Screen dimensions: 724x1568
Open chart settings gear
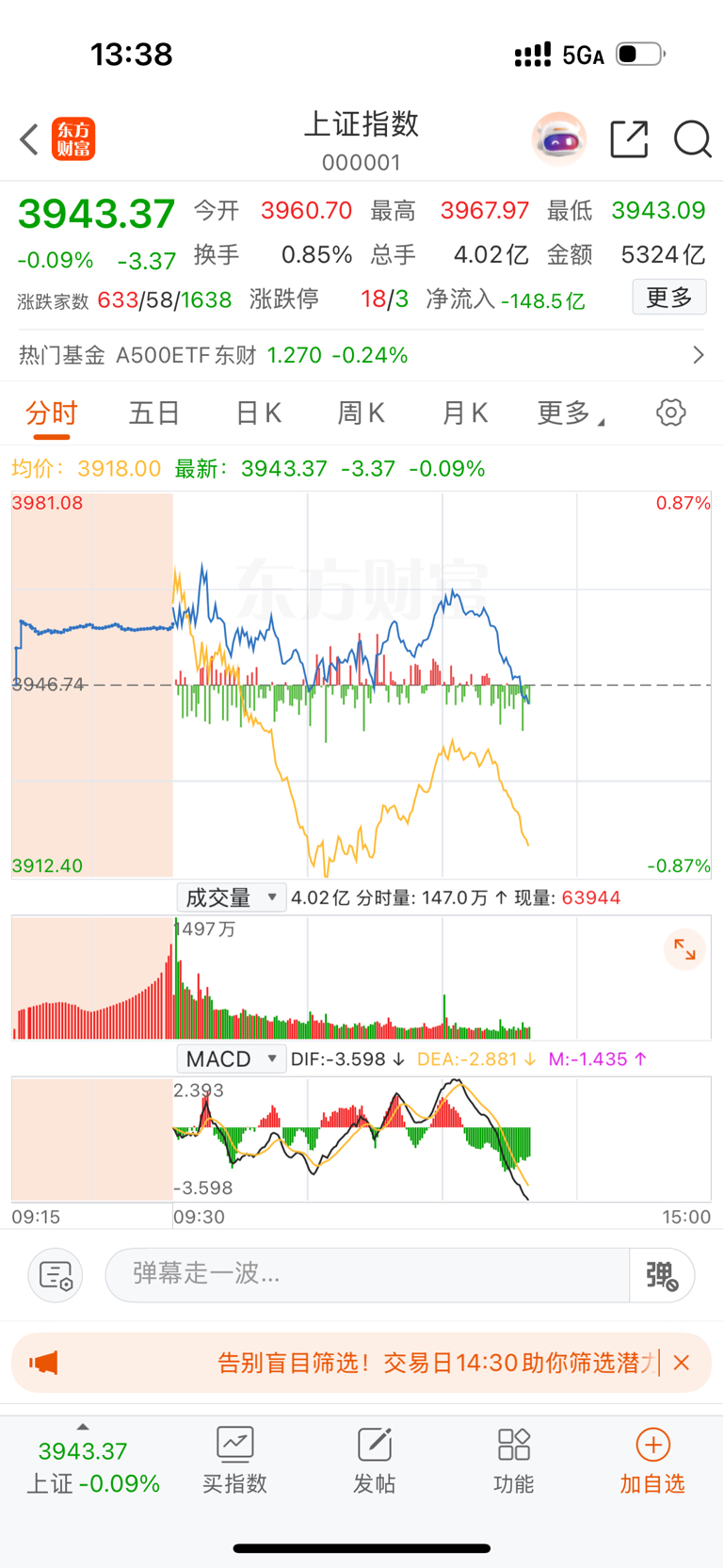671,412
